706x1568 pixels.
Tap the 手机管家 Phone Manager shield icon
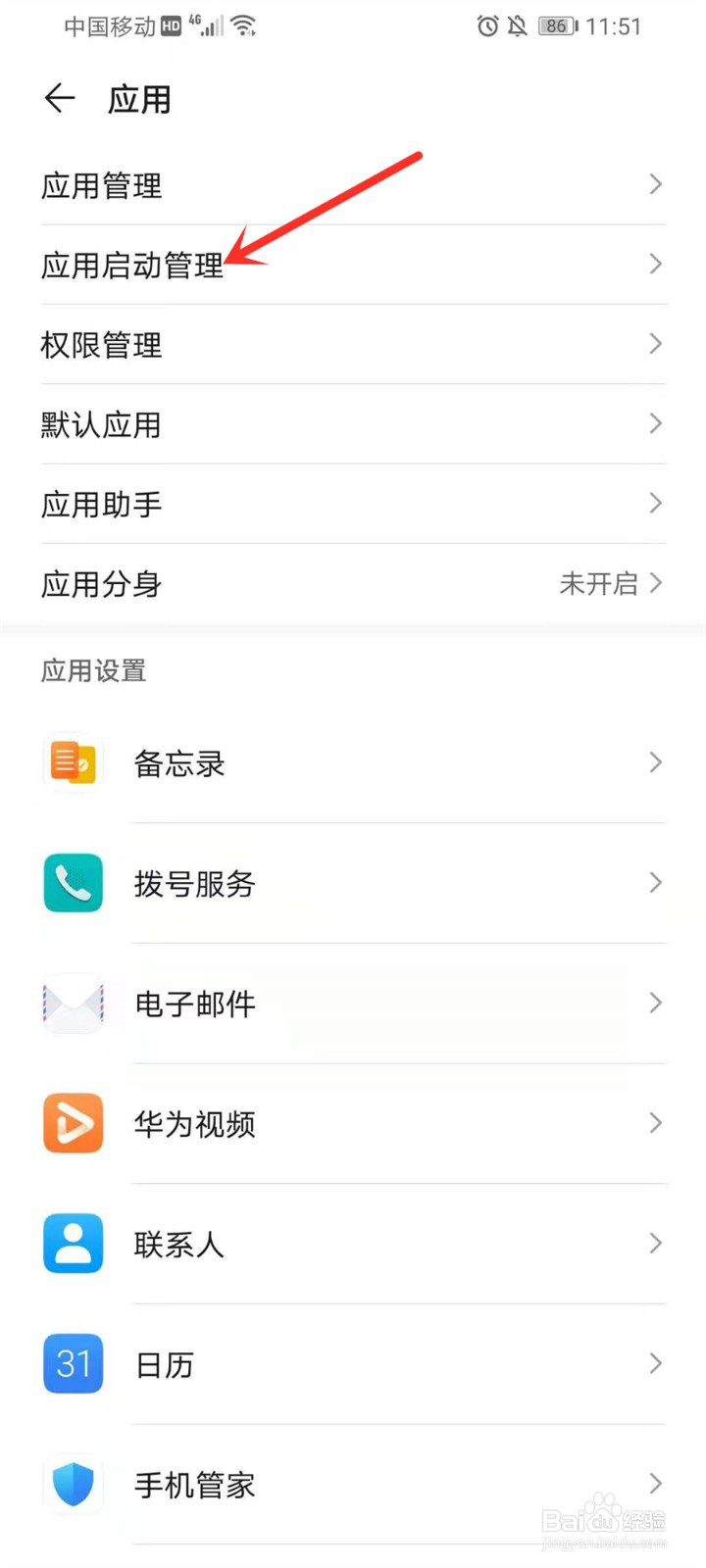(73, 1485)
